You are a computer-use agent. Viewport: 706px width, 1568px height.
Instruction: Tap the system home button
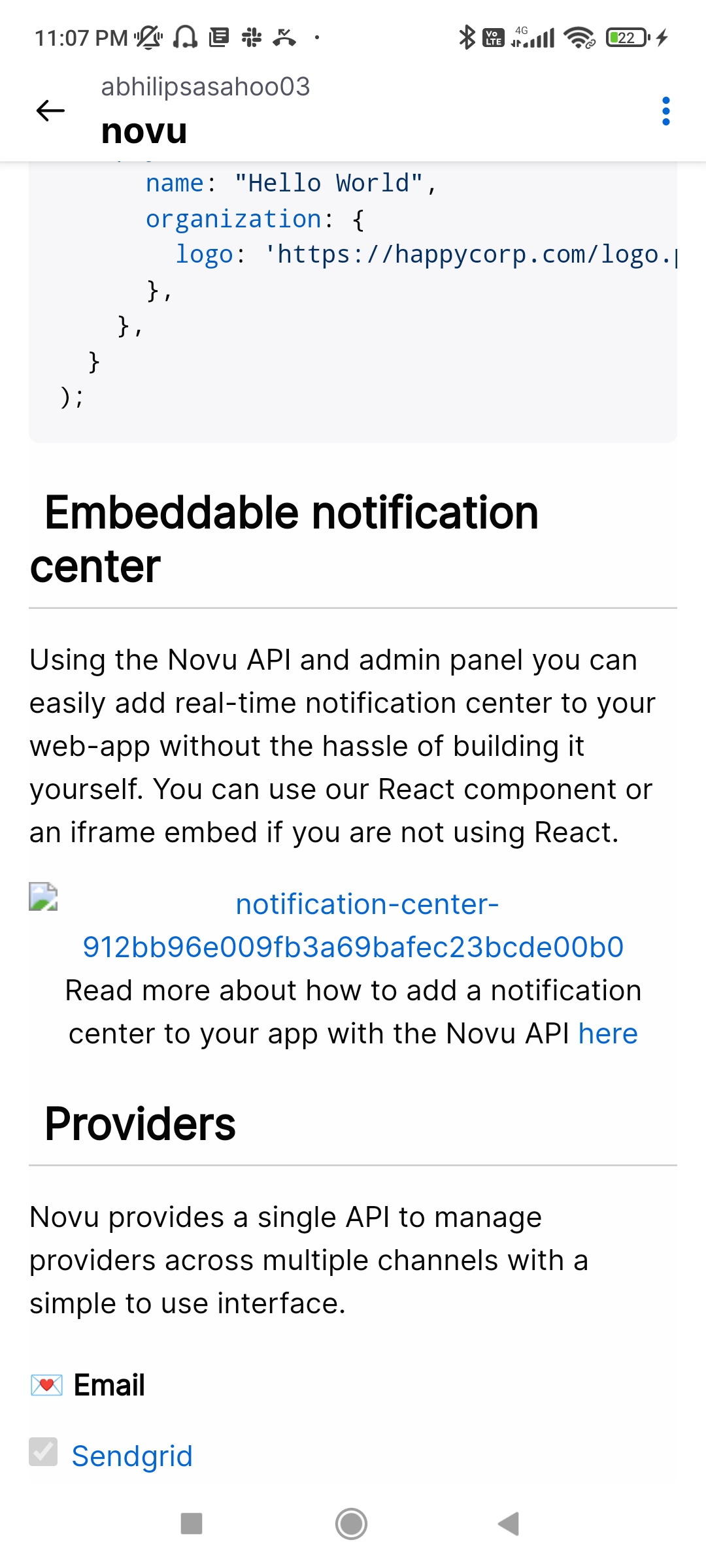(352, 1524)
